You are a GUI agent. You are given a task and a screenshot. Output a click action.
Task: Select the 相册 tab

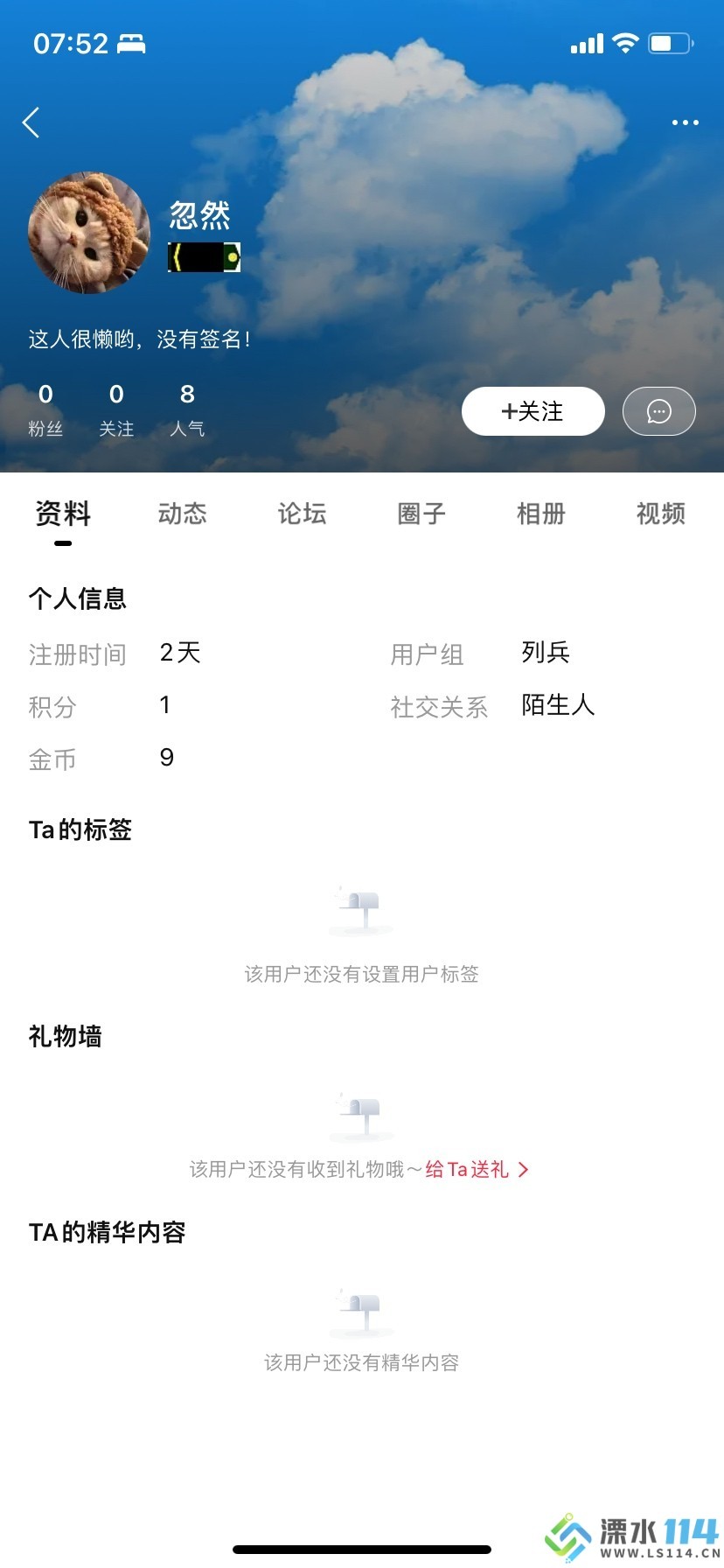540,514
